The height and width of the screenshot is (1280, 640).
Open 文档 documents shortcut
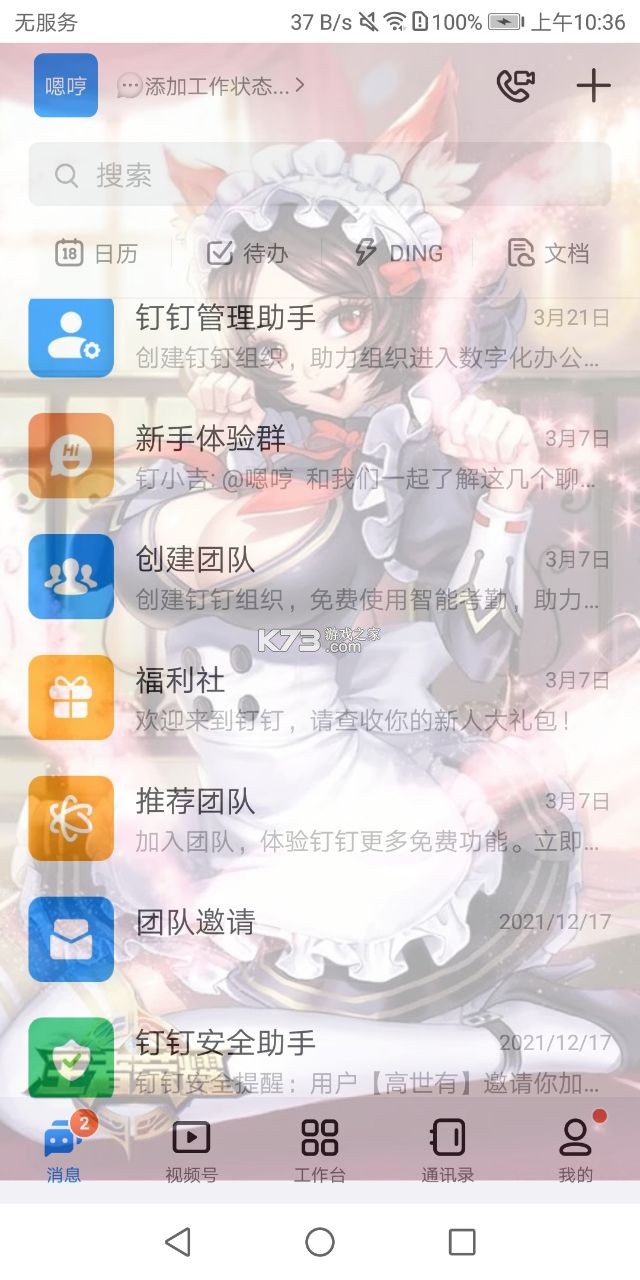548,253
